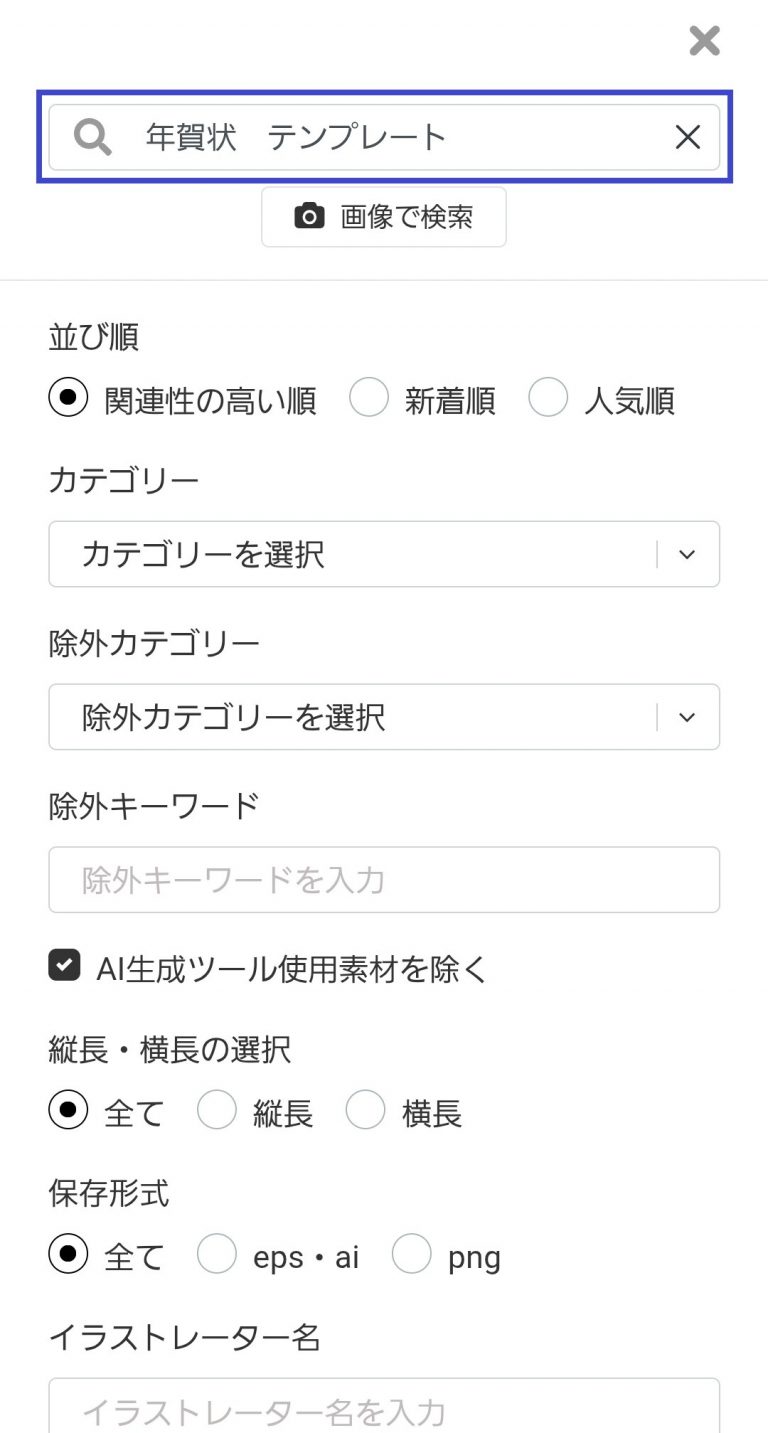
Task: Filter by eps・ai format
Action: pos(217,1255)
